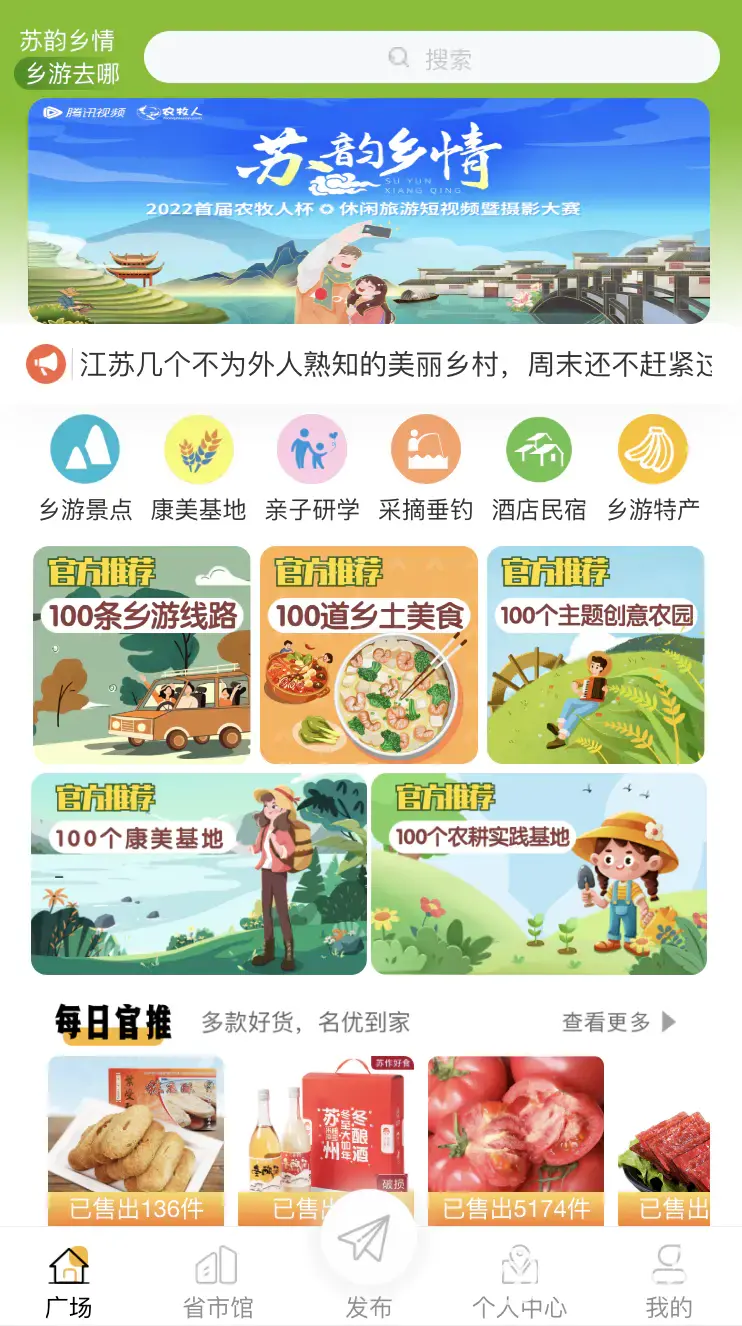The height and width of the screenshot is (1326, 742).
Task: Open the 采摘垂钓 category
Action: coord(425,469)
